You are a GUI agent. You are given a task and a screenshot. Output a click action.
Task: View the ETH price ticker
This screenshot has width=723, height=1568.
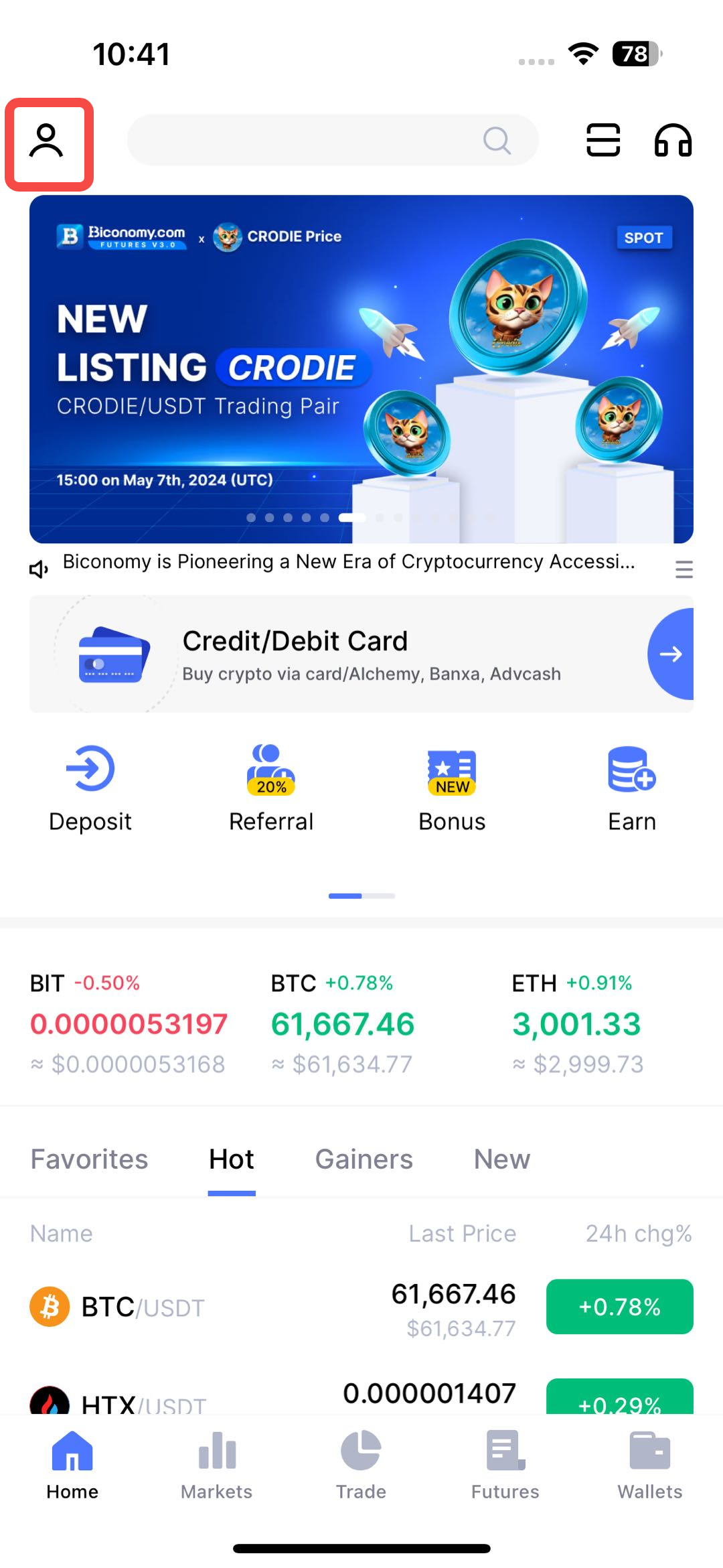(x=577, y=1023)
